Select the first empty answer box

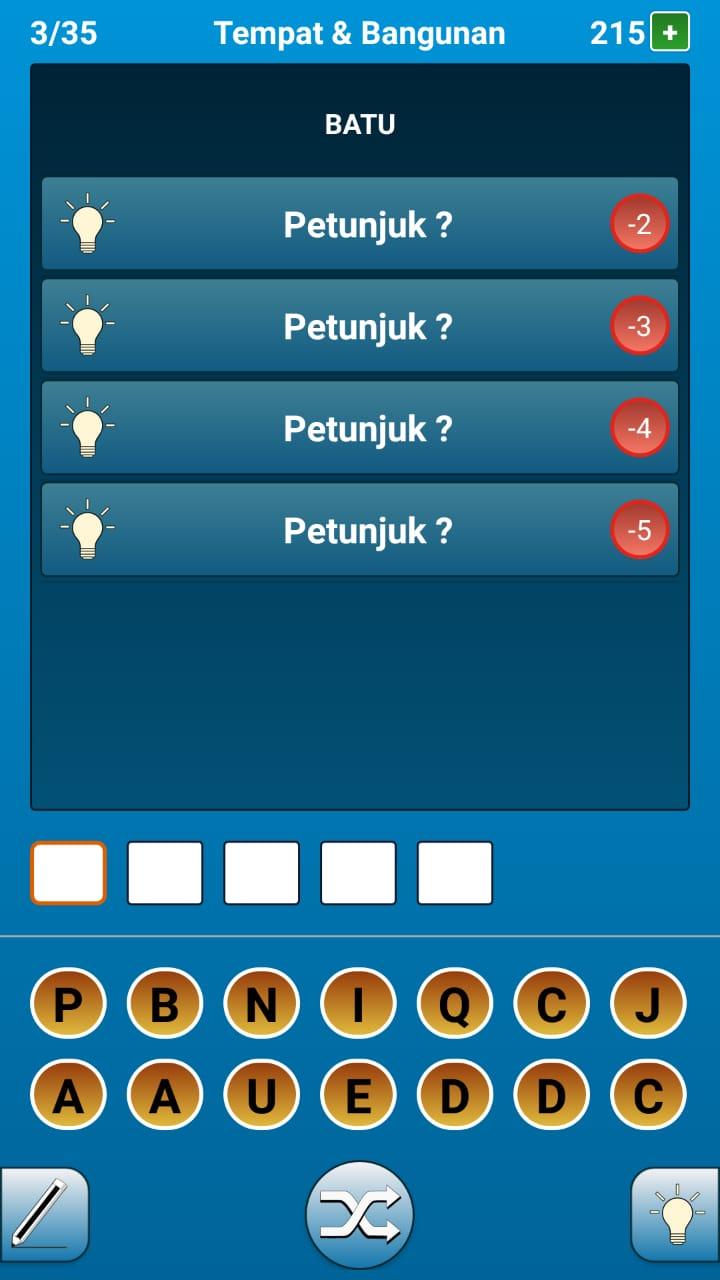[68, 873]
